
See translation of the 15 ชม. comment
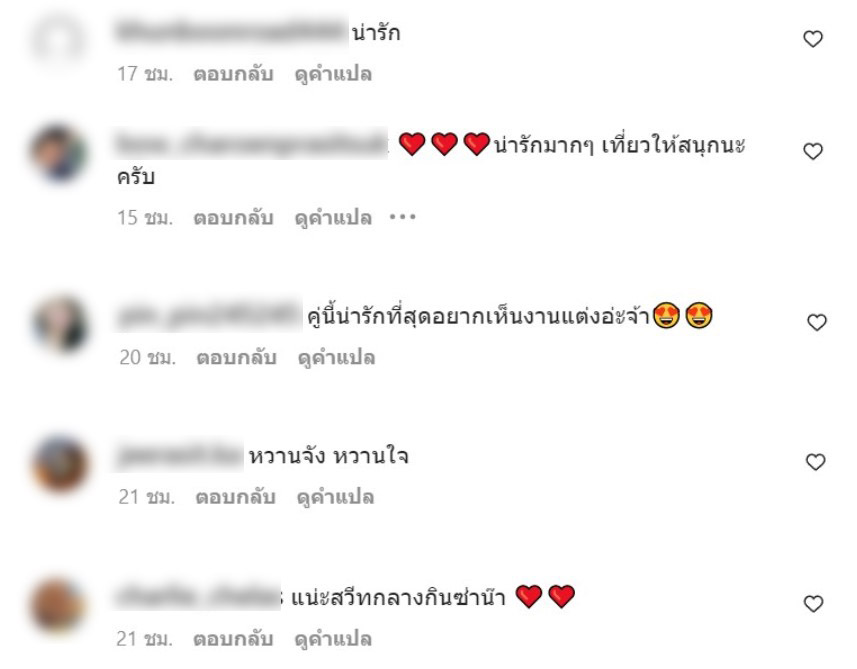pyautogui.click(x=332, y=217)
